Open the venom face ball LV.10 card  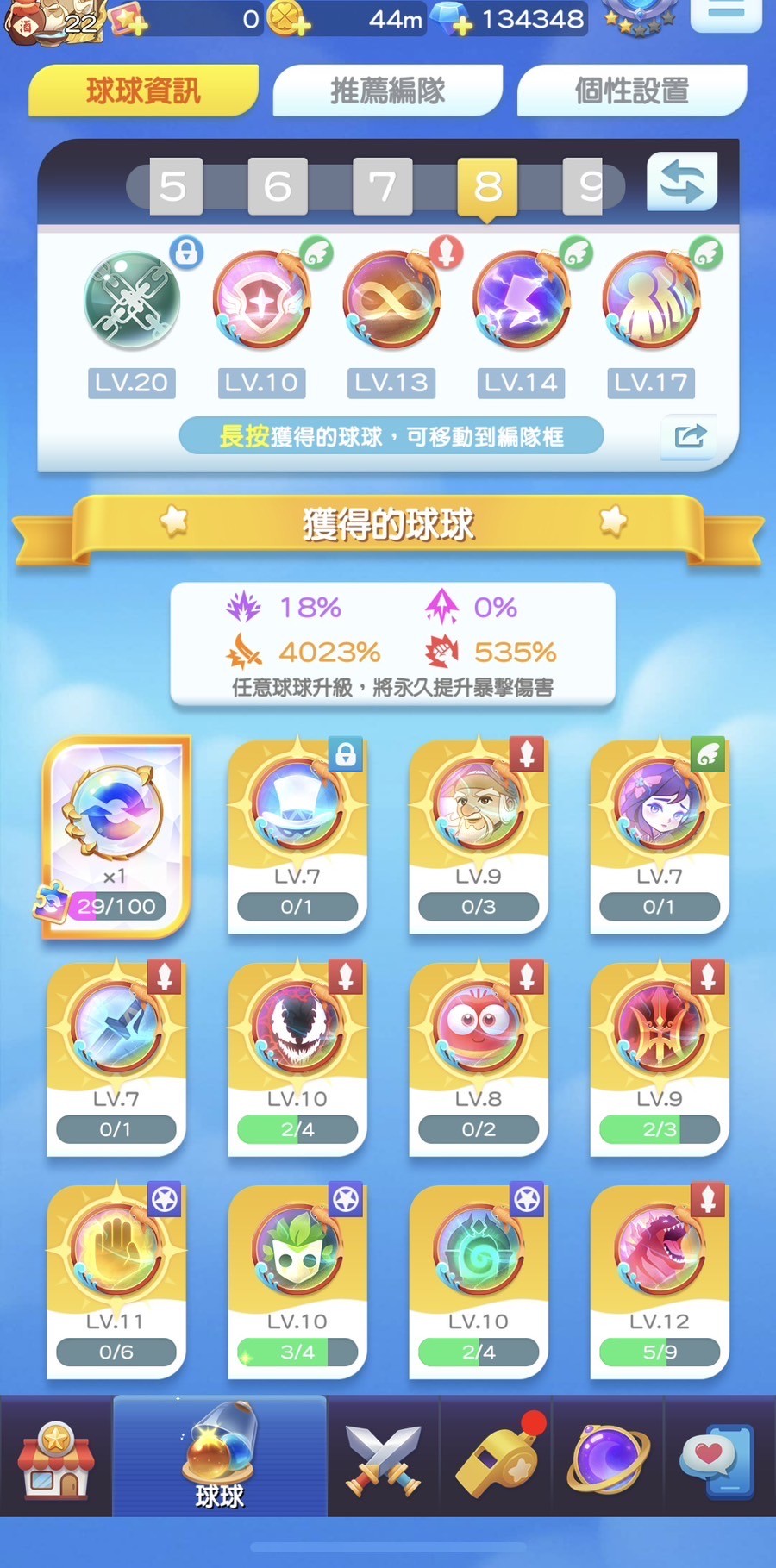(297, 1059)
